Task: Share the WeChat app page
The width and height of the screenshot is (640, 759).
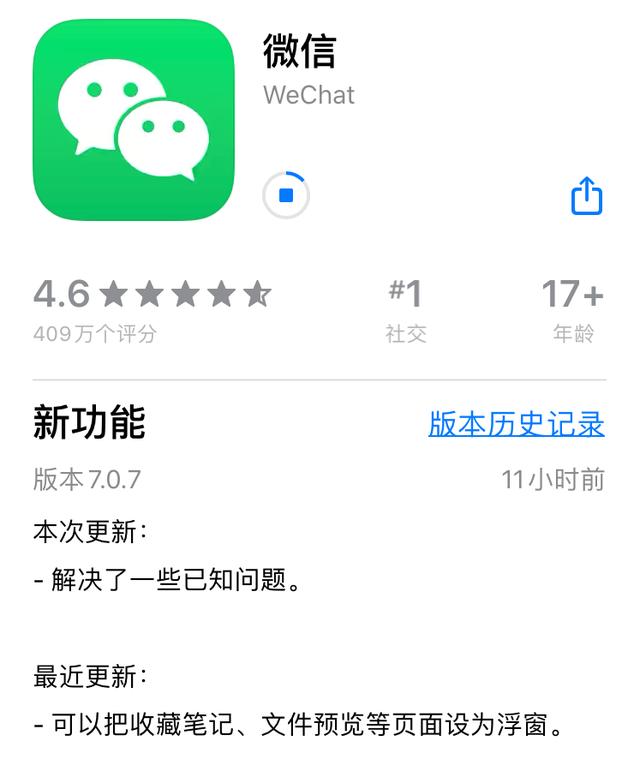Action: pyautogui.click(x=587, y=196)
